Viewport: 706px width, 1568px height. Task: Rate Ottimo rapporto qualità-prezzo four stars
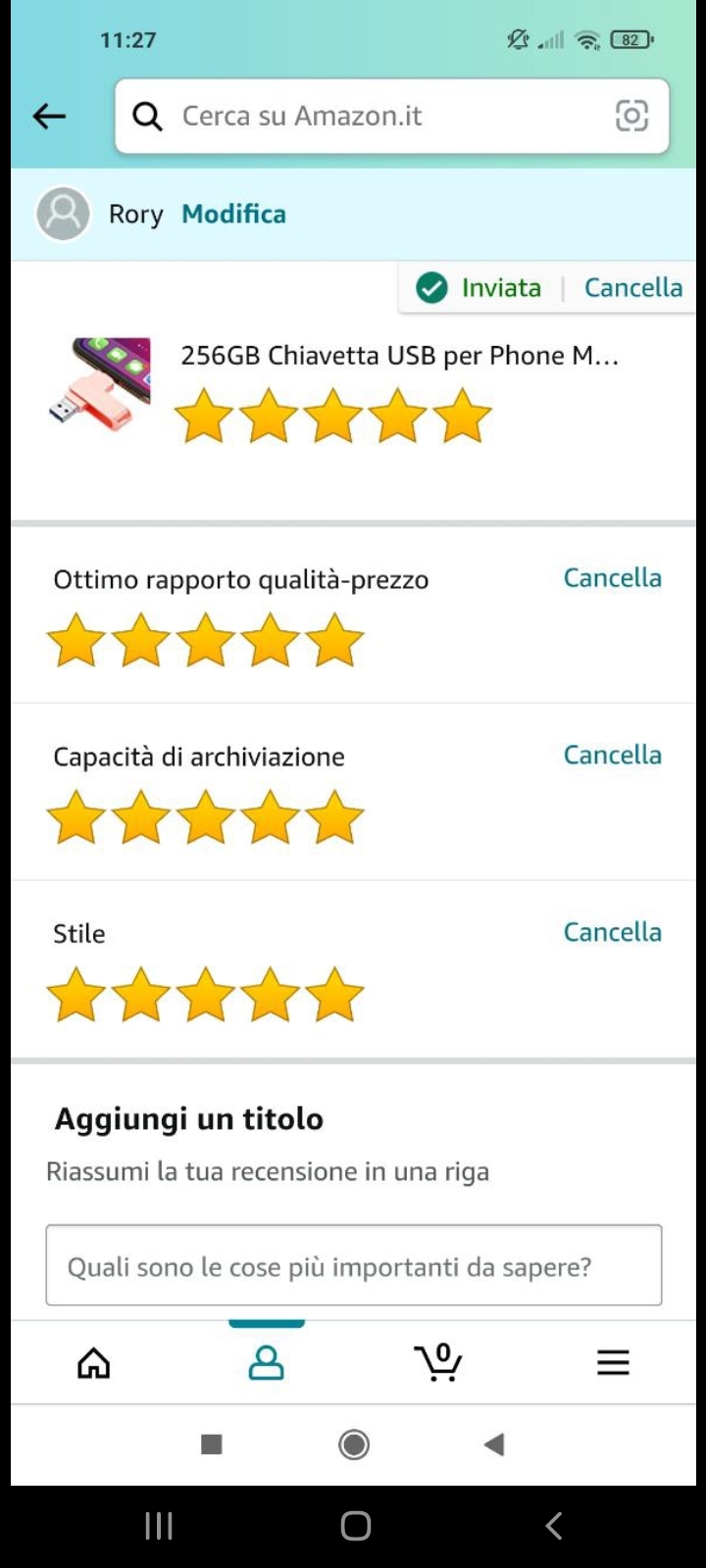click(271, 640)
